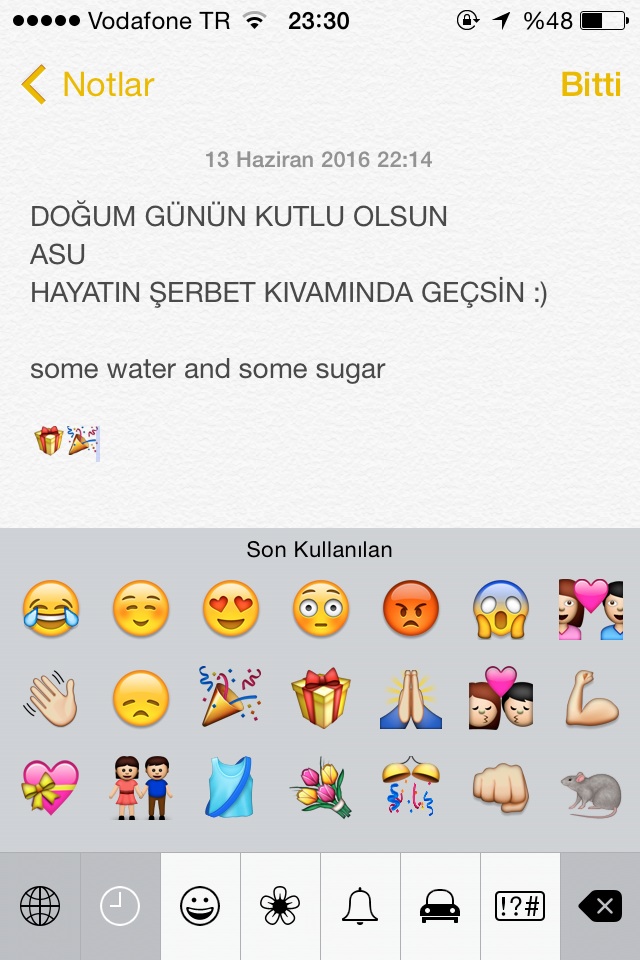640x960 pixels.
Task: Insert the wrapped gift box emoji
Action: pyautogui.click(x=321, y=698)
